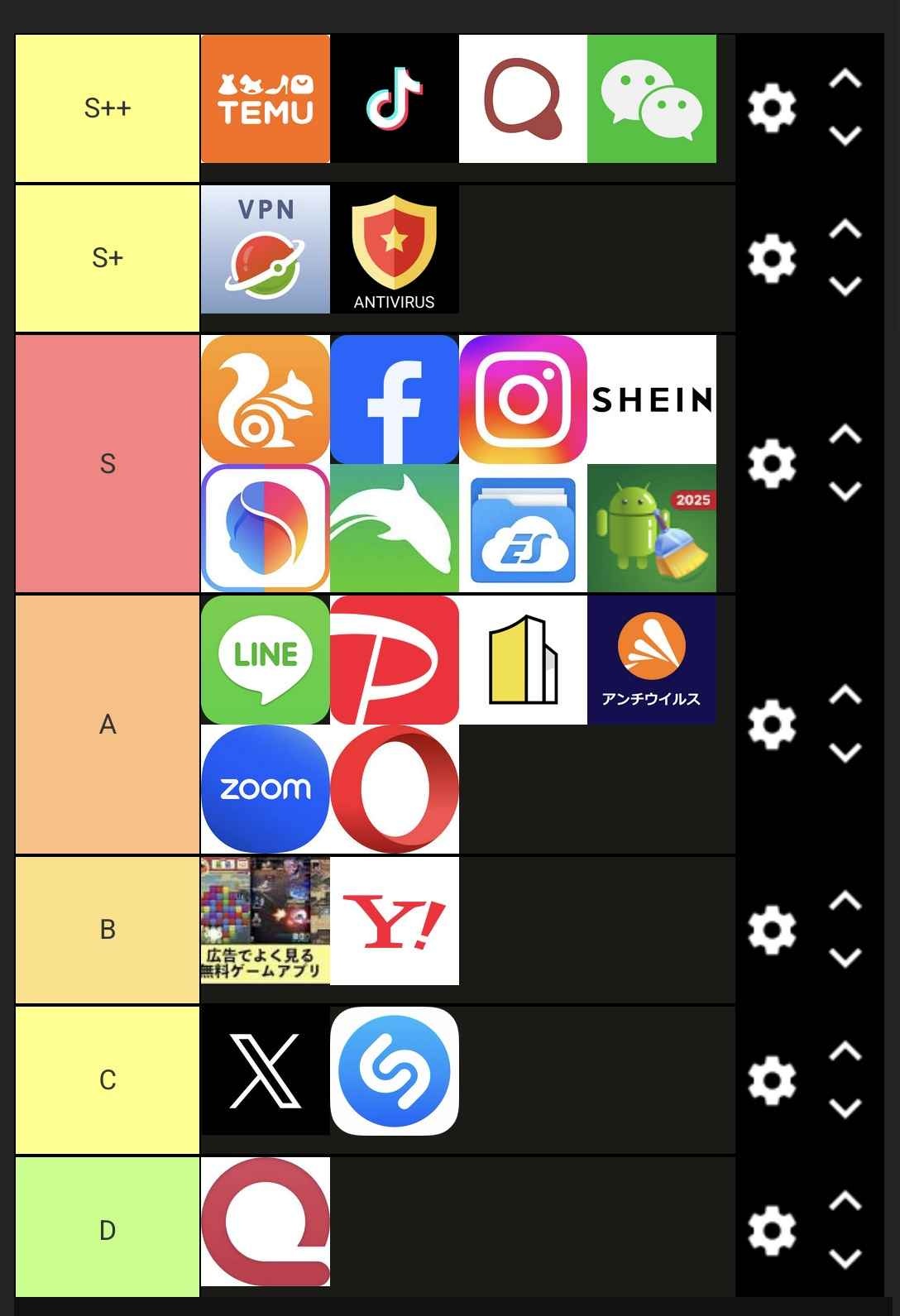
Task: Select the TEMU tile in S++
Action: point(266,98)
